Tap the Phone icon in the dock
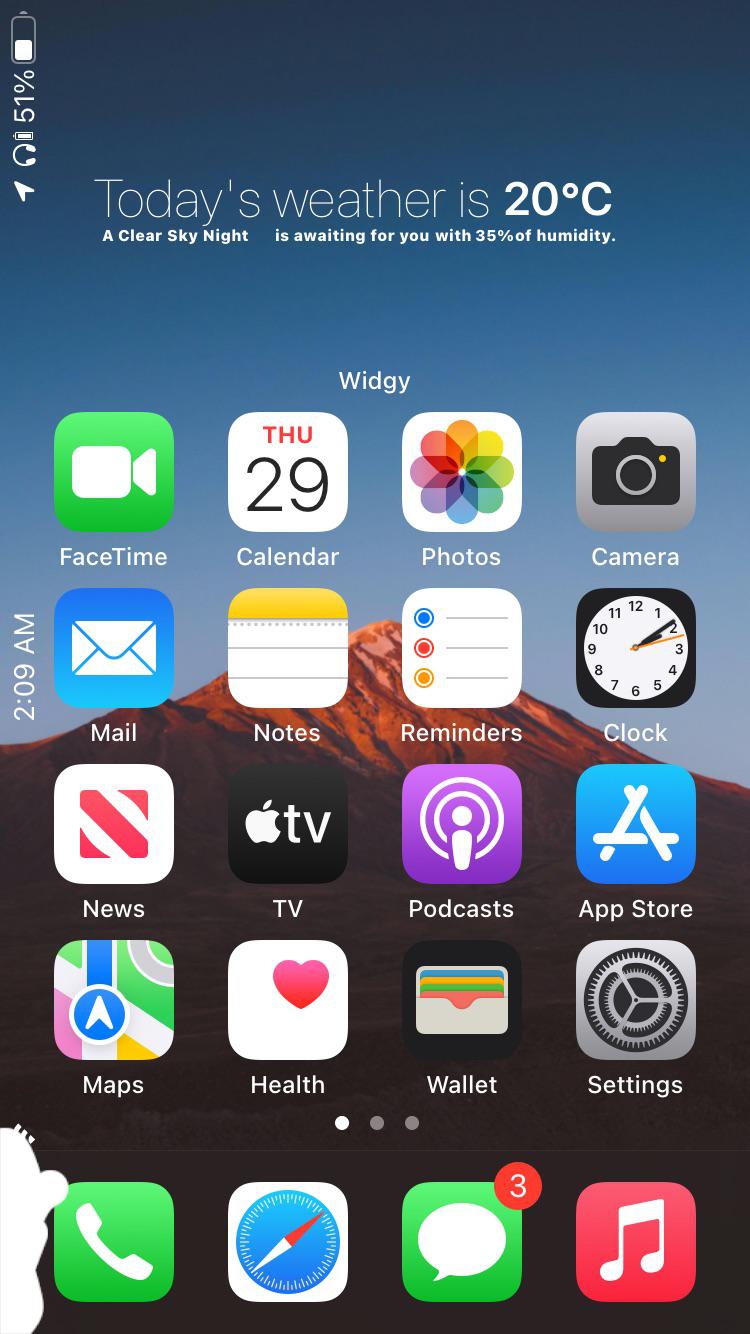This screenshot has width=750, height=1334. coord(114,1242)
